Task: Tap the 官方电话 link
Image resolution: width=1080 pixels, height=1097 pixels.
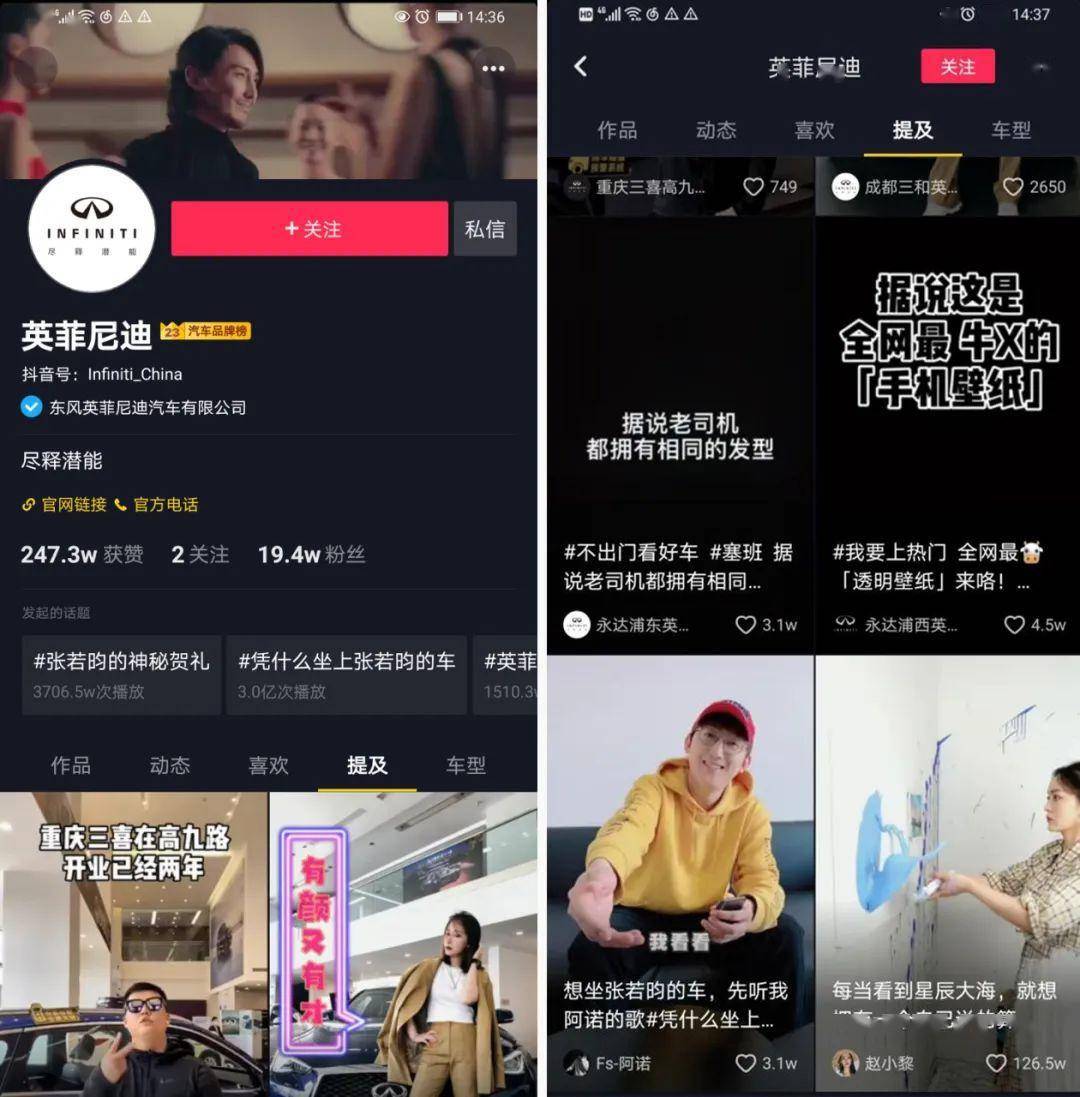Action: coord(156,504)
